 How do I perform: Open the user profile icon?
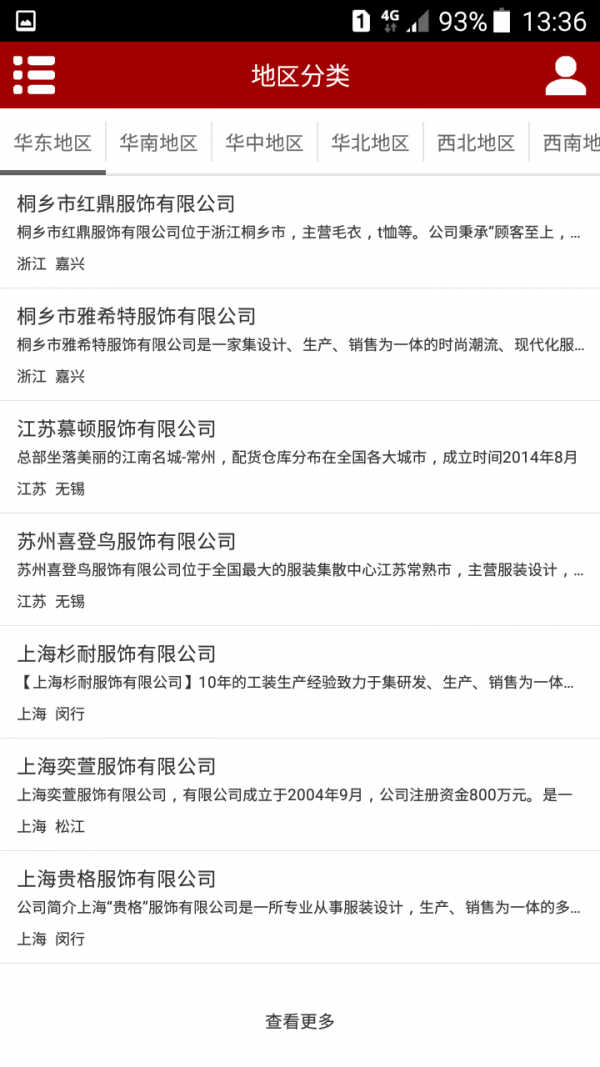(565, 75)
